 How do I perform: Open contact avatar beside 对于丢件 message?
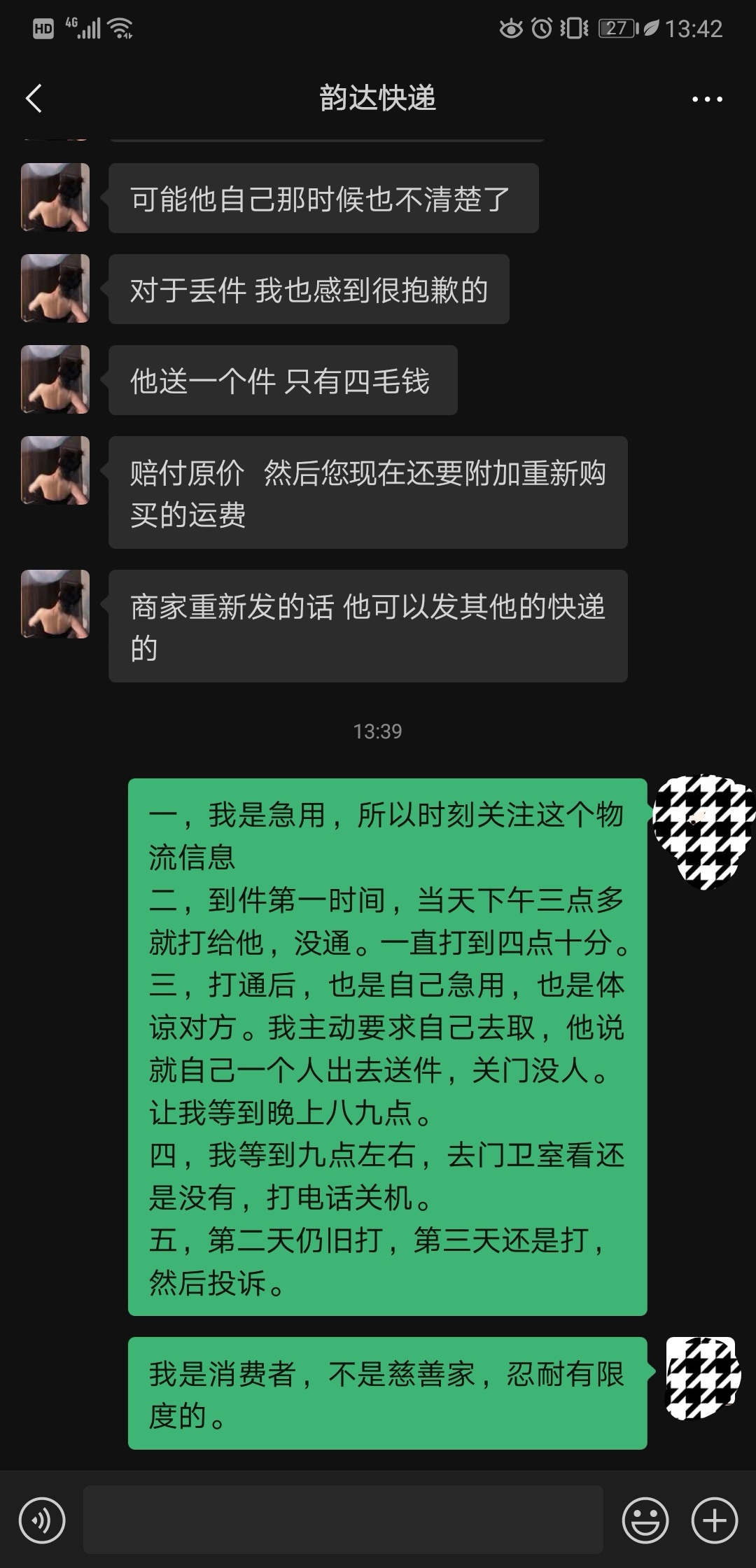(55, 288)
